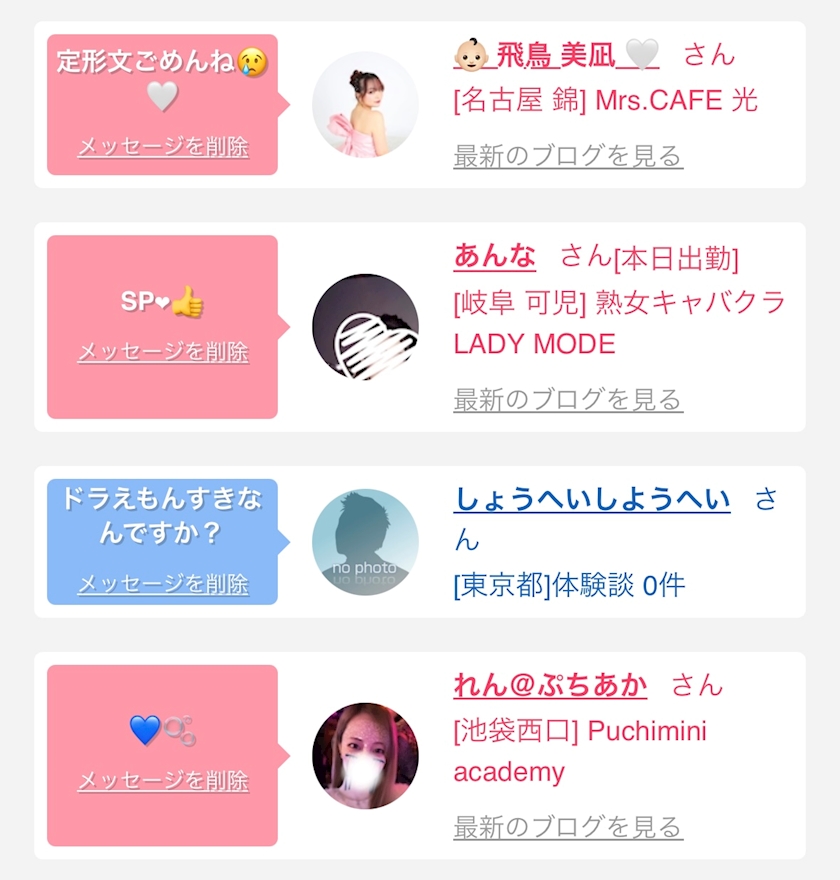This screenshot has width=840, height=880.
Task: Delete the 定形文ごめんね message
Action: (x=163, y=147)
